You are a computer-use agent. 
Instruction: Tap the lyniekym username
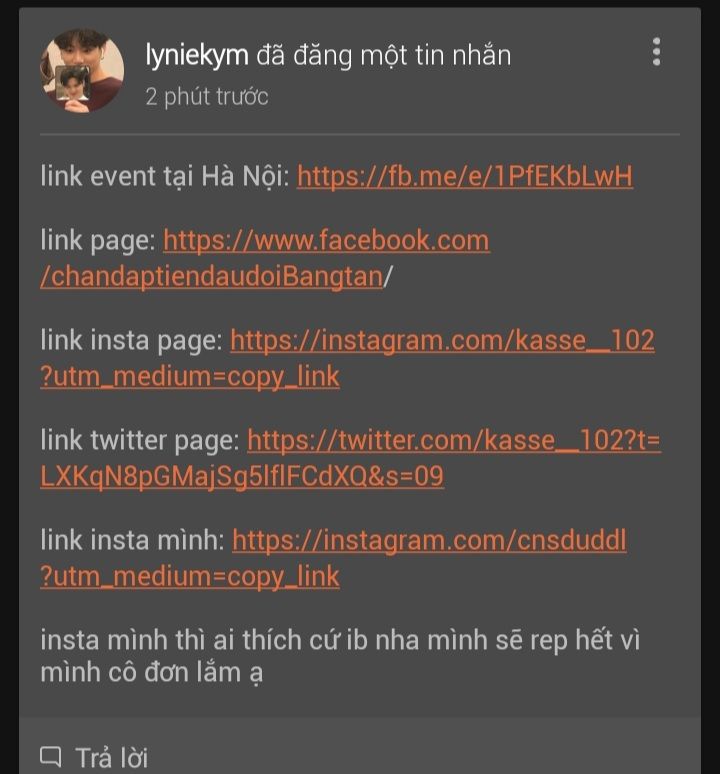click(196, 55)
